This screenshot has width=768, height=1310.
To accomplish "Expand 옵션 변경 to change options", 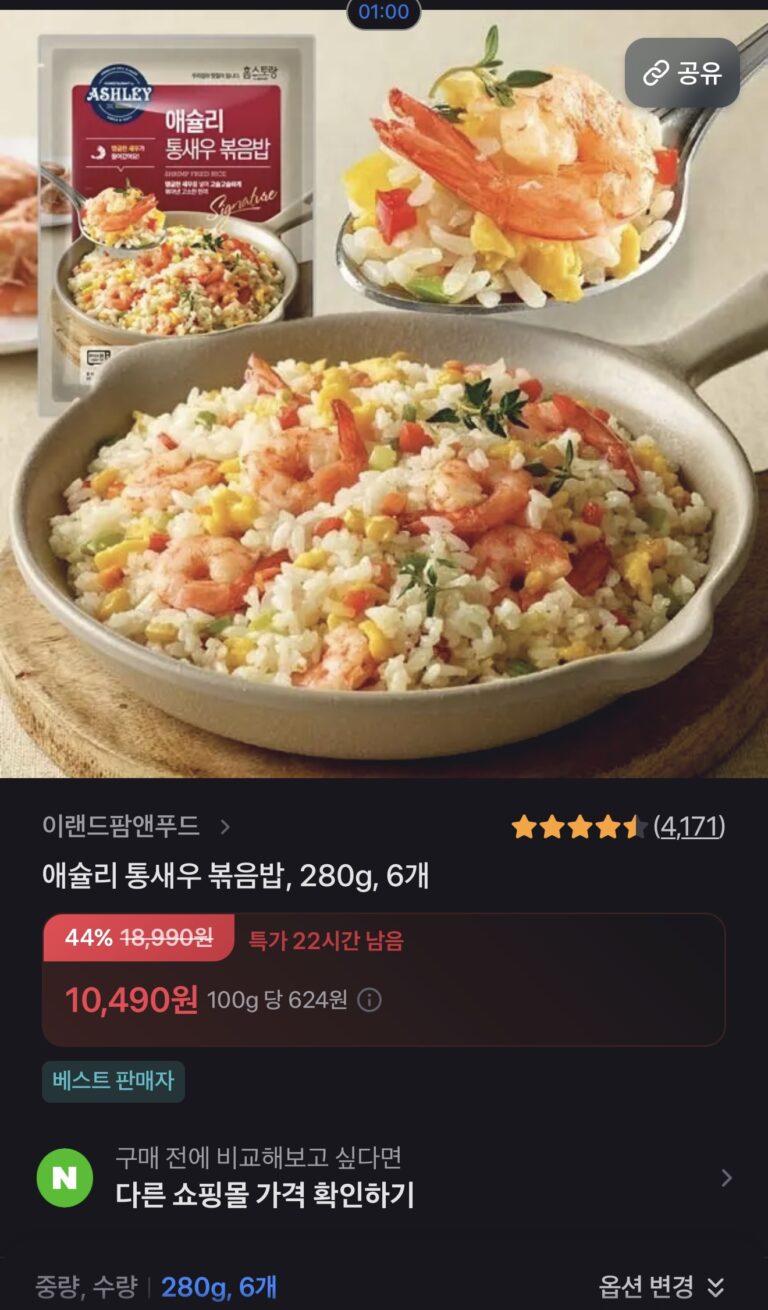I will pos(661,1286).
